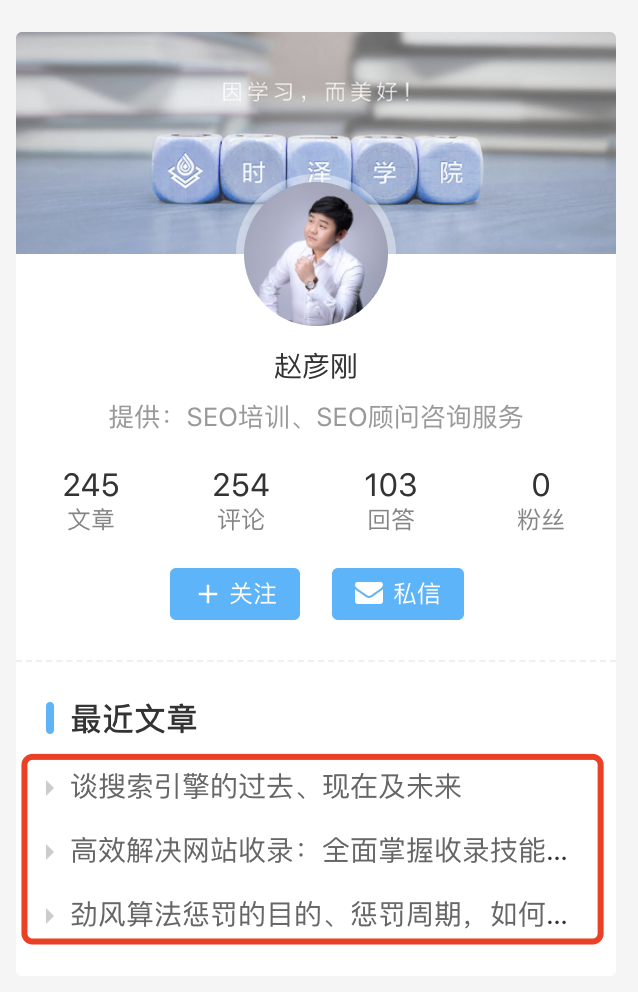Open article 高效解决网站收录
This screenshot has height=992, width=638.
coord(318,851)
